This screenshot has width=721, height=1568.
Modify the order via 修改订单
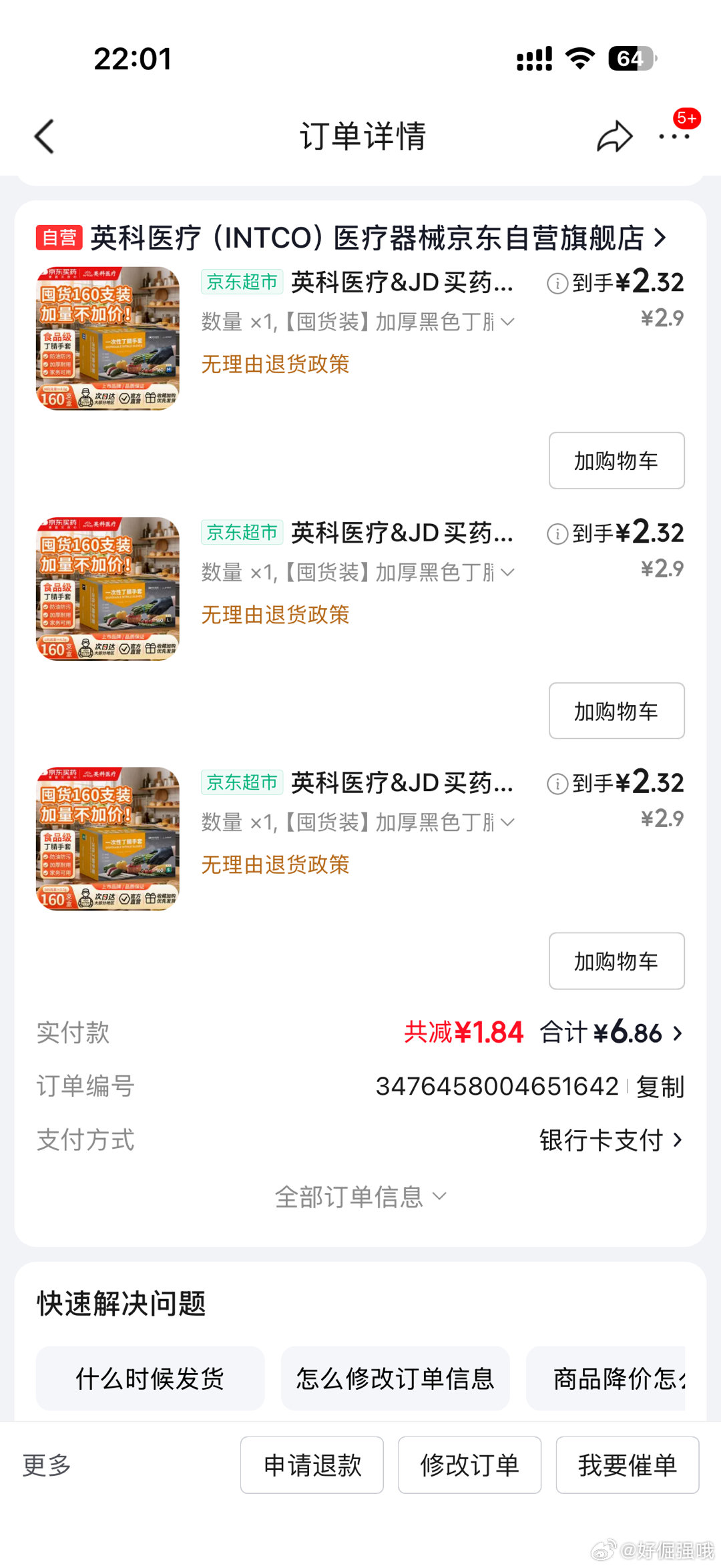469,1465
